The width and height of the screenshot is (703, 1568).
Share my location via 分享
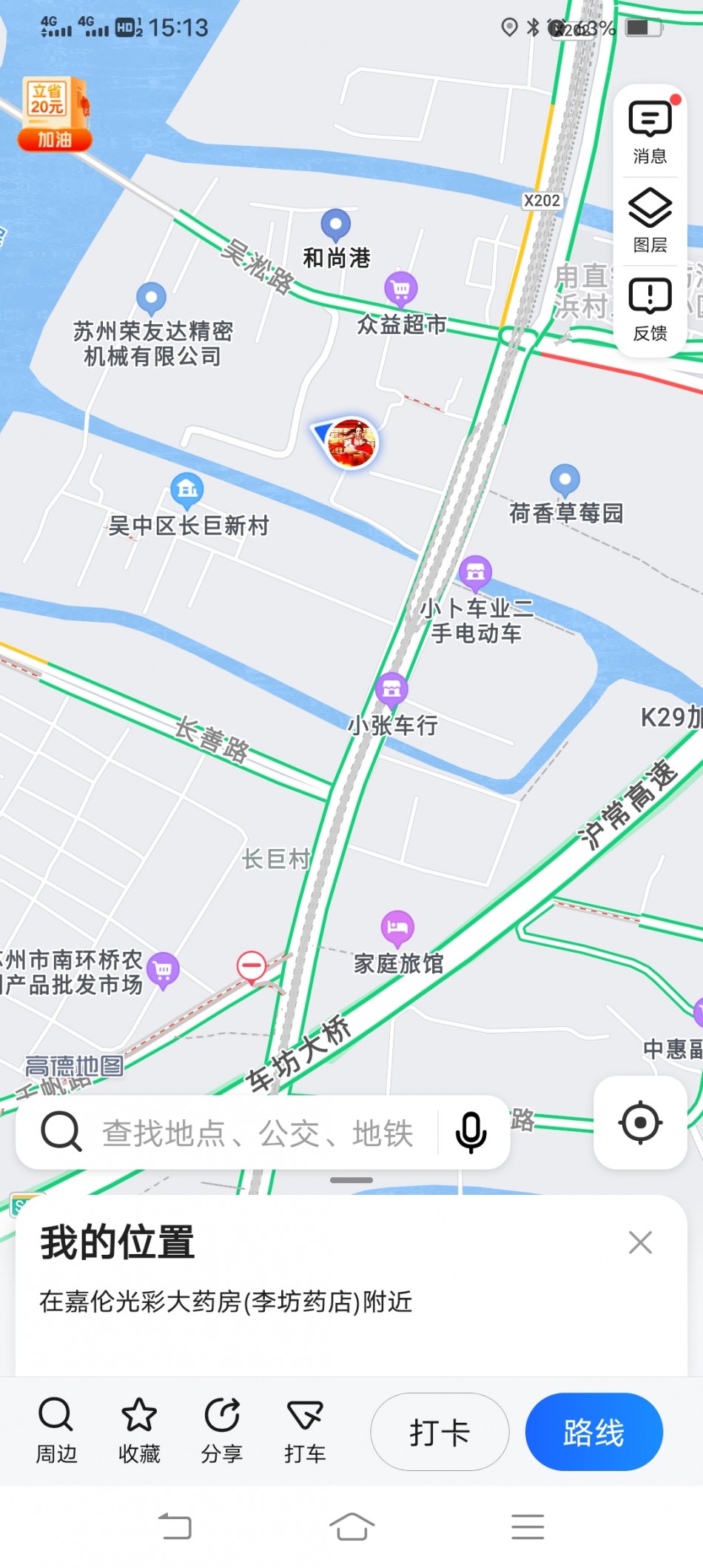click(x=222, y=1430)
